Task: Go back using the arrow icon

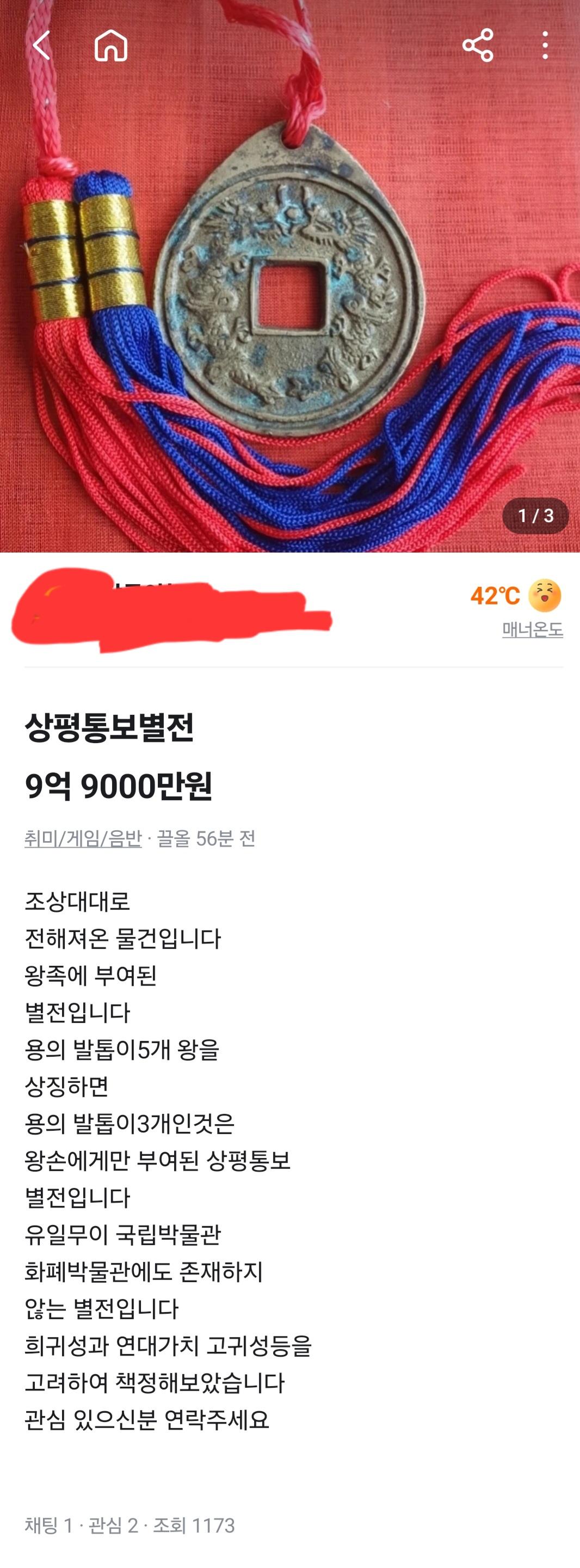Action: [41, 46]
